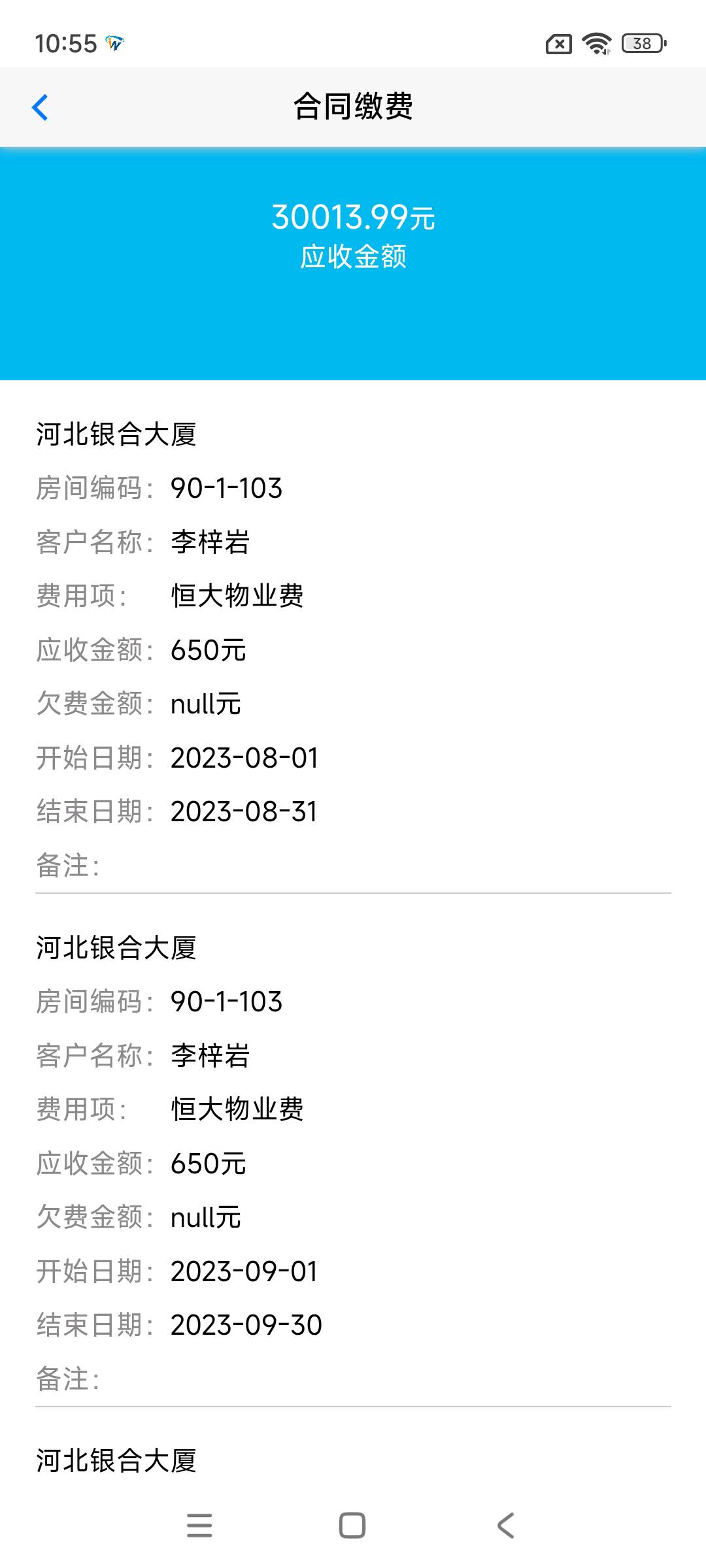Viewport: 706px width, 1568px height.
Task: Open the system recent apps menu
Action: pyautogui.click(x=199, y=1526)
